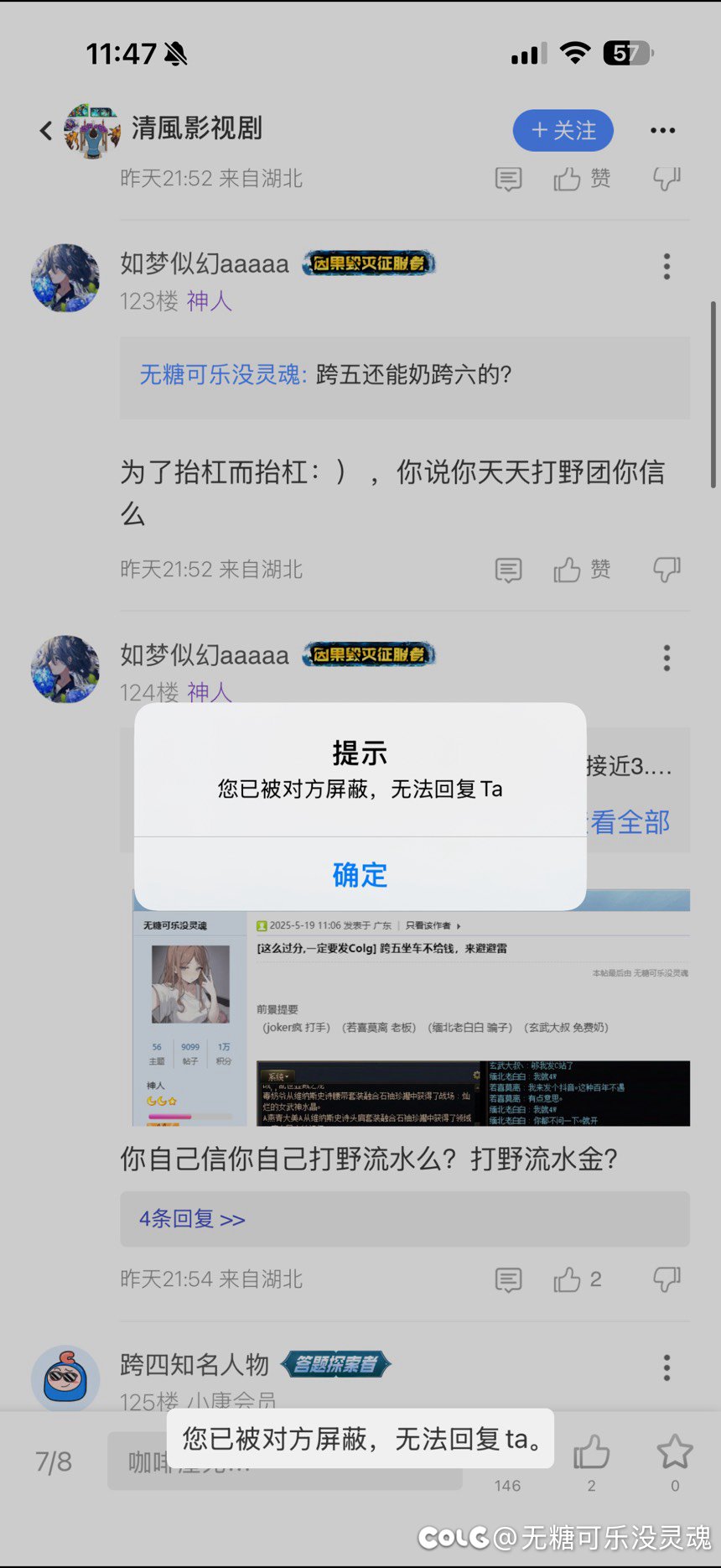Favorite the thread with the star icon
This screenshot has width=721, height=1568.
point(674,1453)
